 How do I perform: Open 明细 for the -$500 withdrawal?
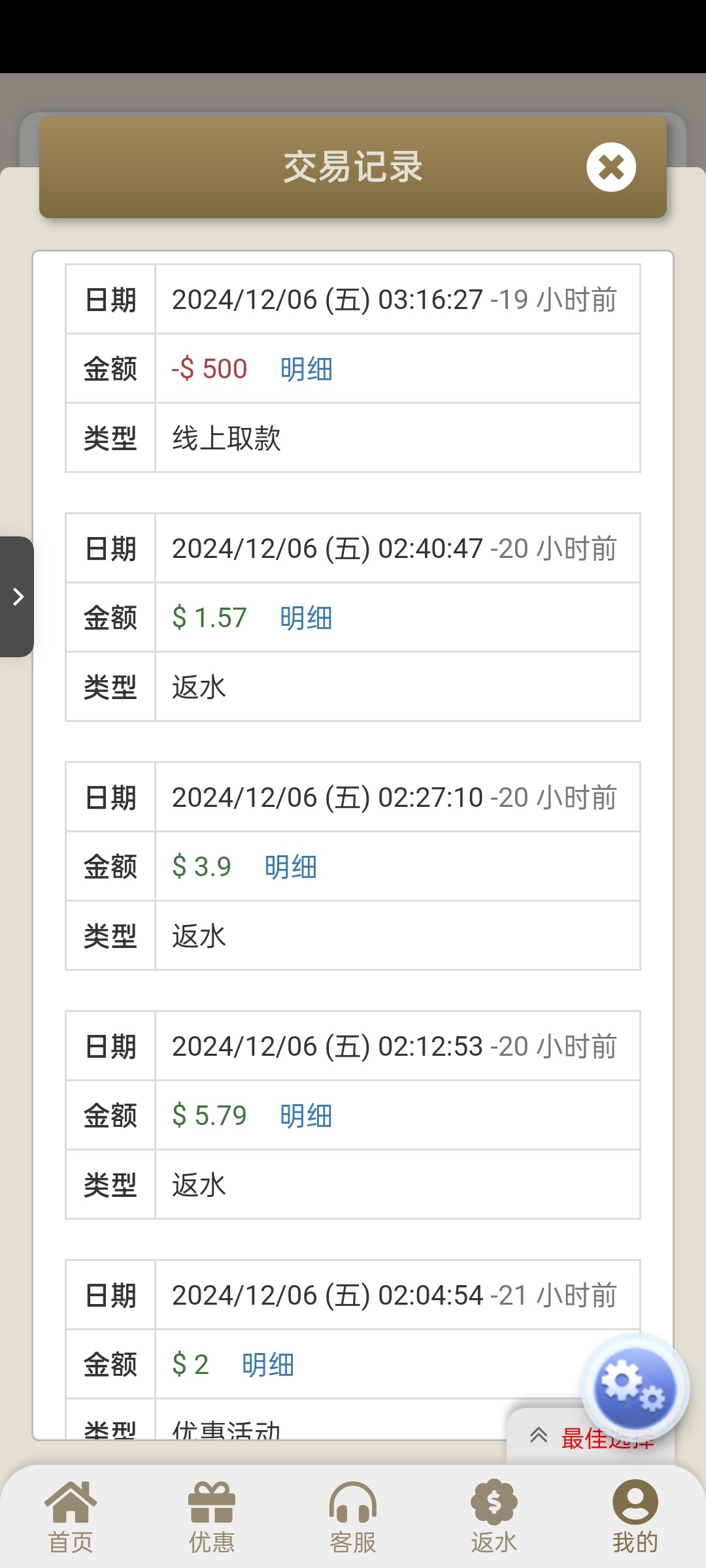306,369
